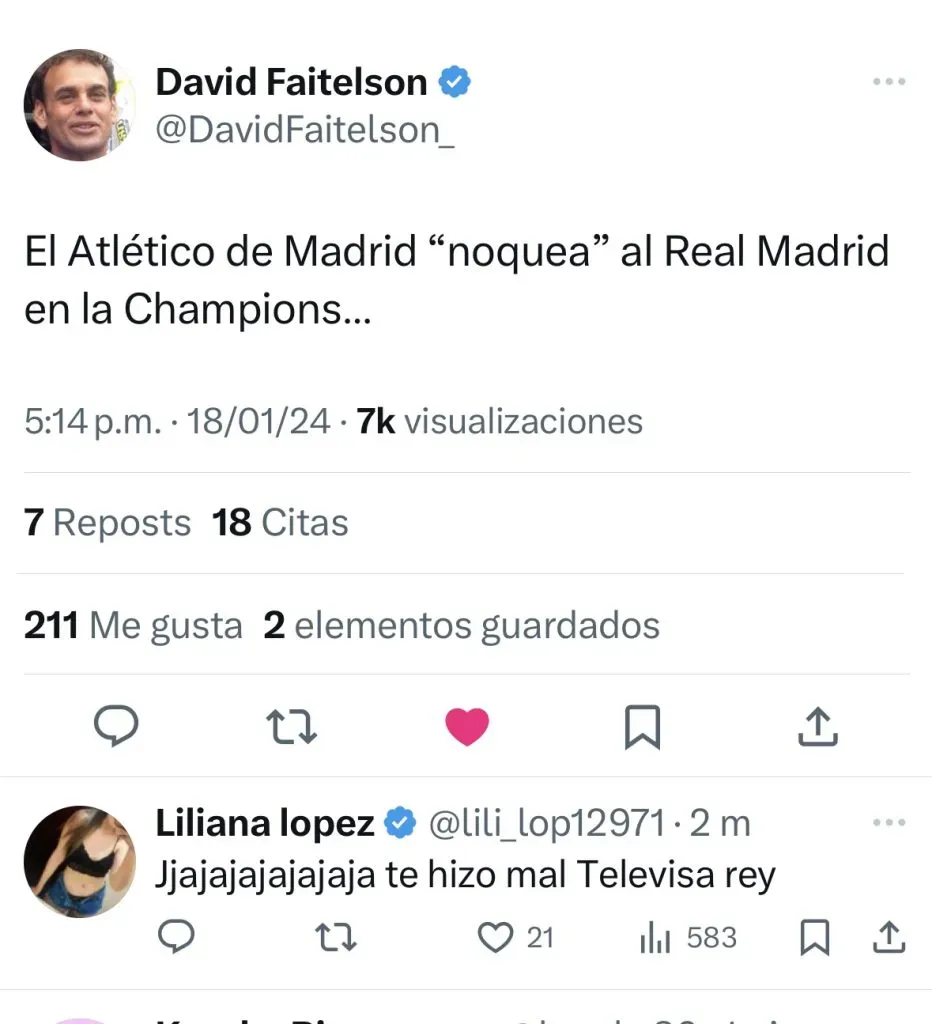View analytics of Liliana lopez's reply
The width and height of the screenshot is (932, 1024).
click(653, 937)
